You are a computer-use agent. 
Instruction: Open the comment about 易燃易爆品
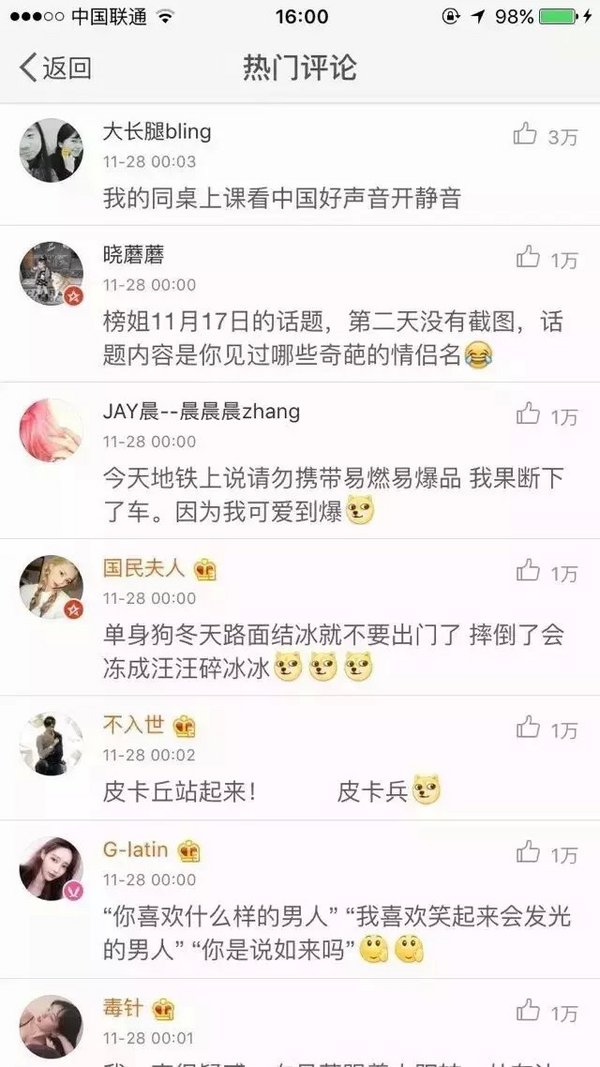(x=300, y=495)
